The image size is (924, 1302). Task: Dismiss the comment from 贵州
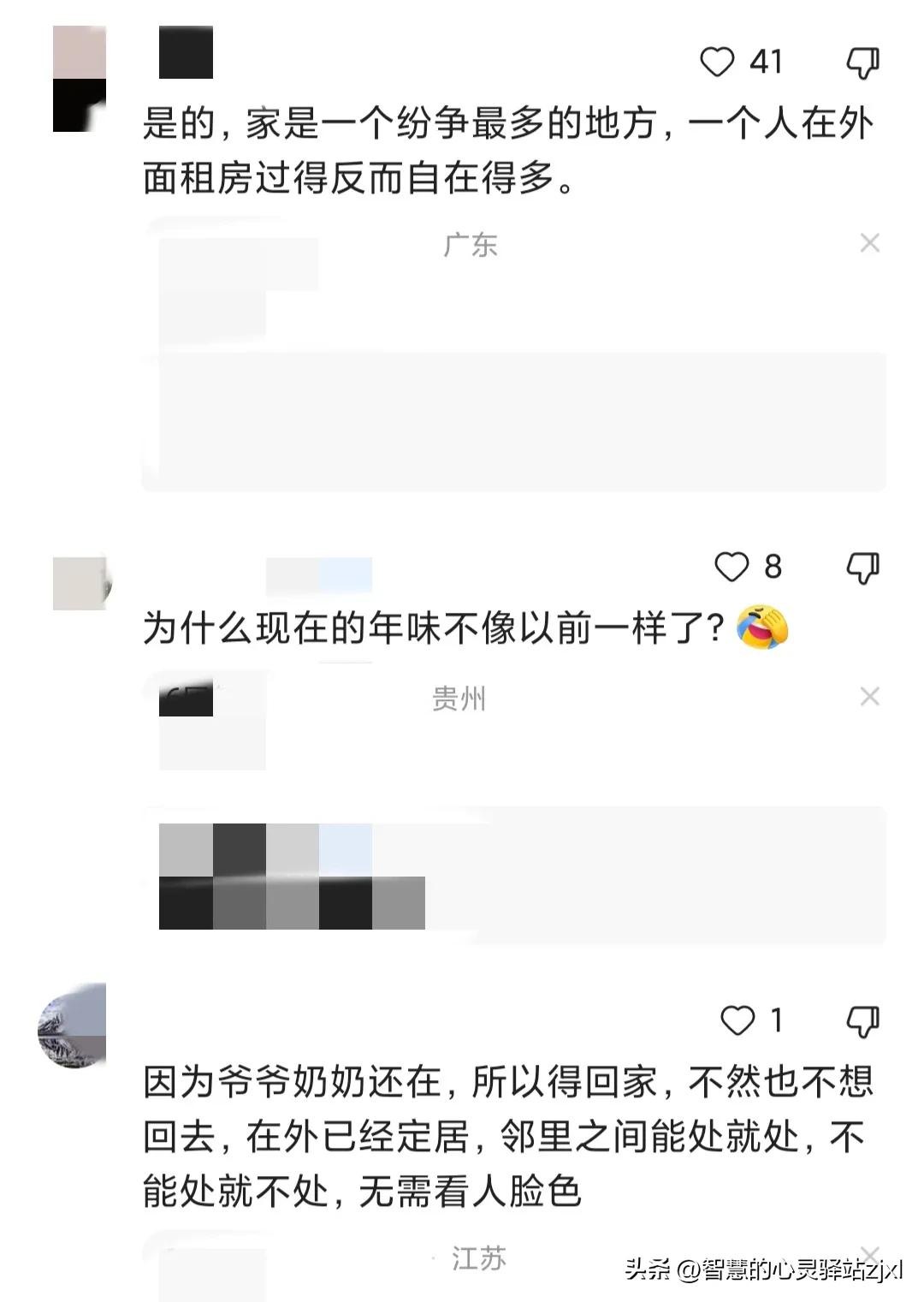869,697
